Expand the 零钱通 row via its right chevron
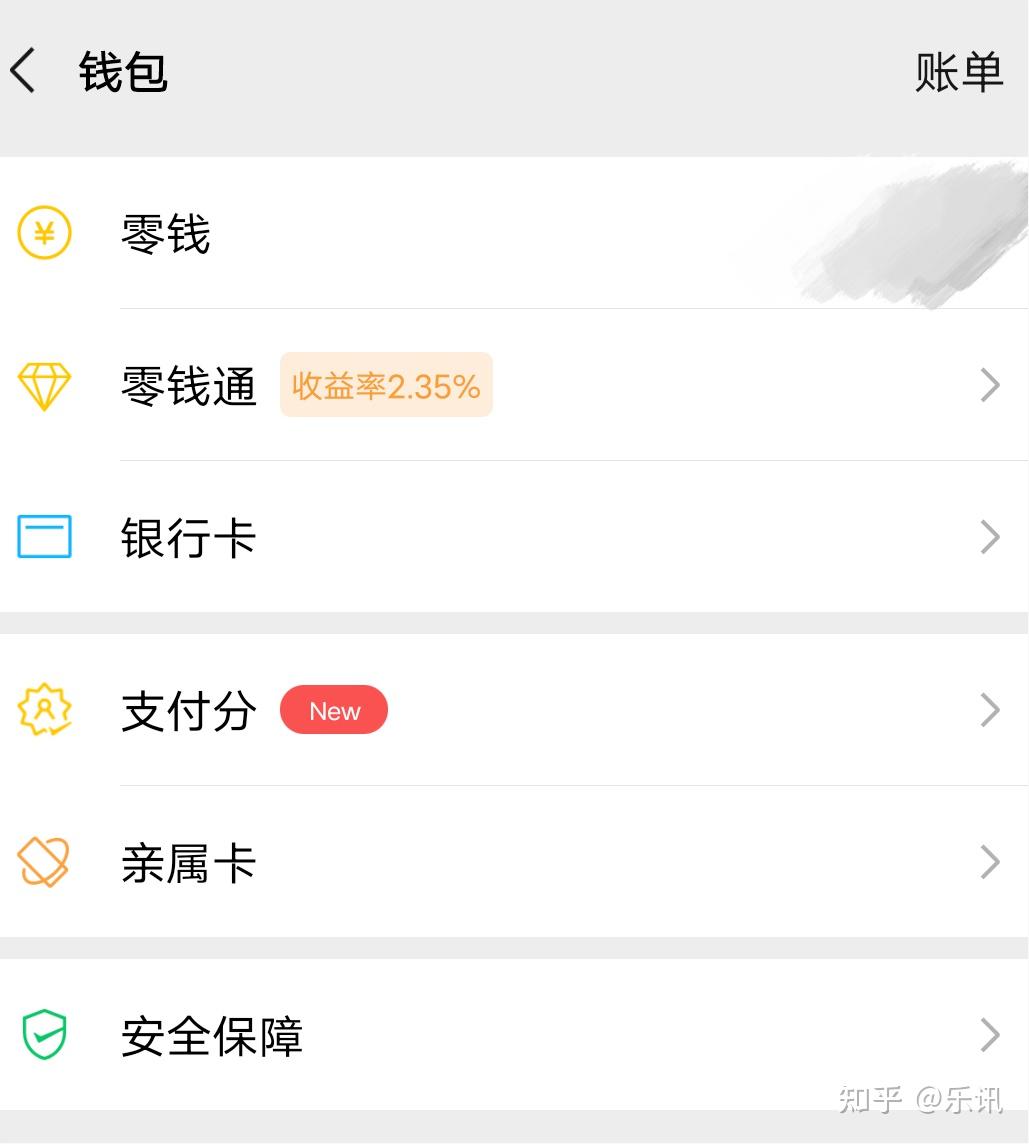1029x1144 pixels. tap(988, 385)
